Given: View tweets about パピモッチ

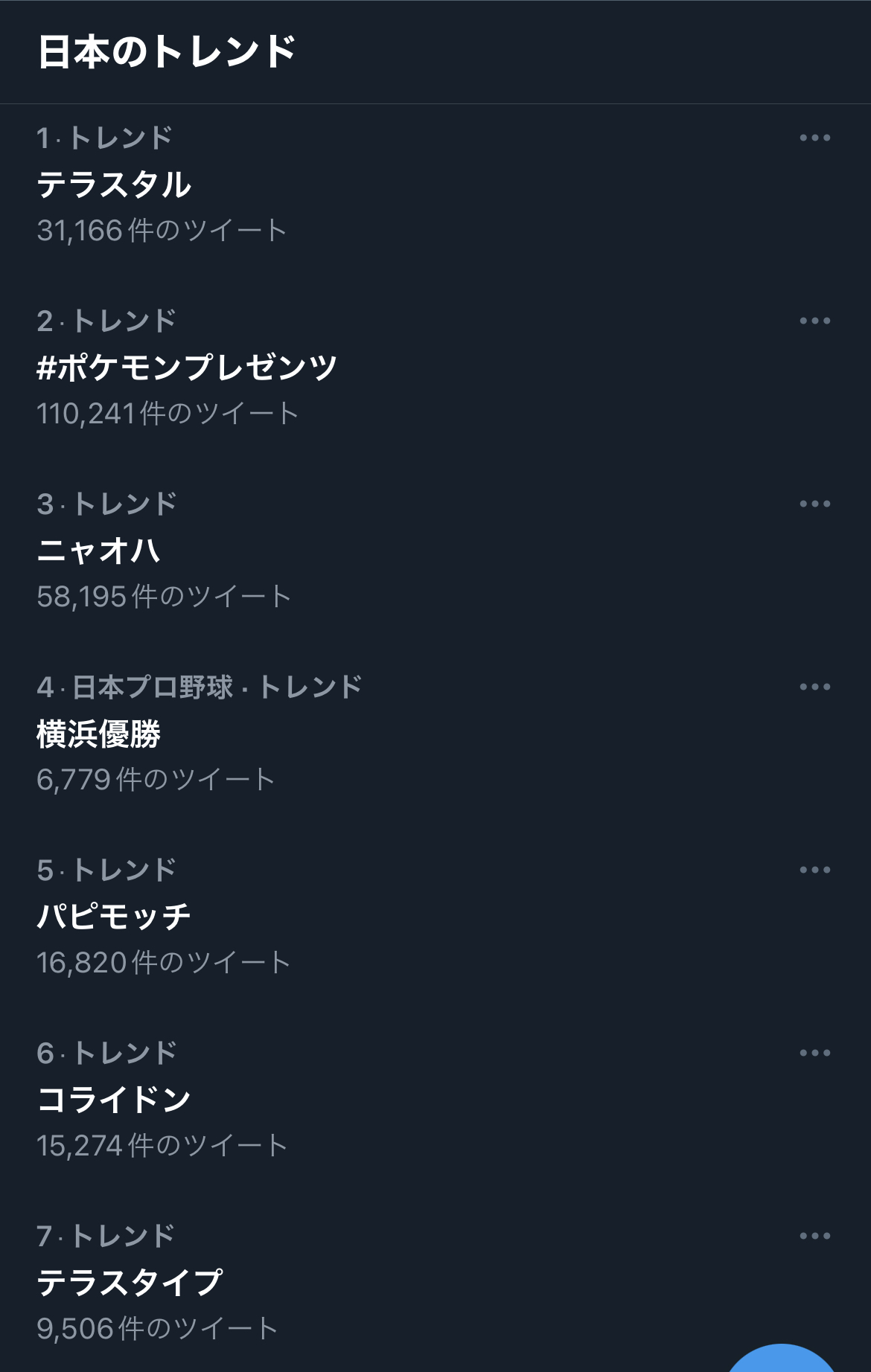Looking at the screenshot, I should point(114,917).
